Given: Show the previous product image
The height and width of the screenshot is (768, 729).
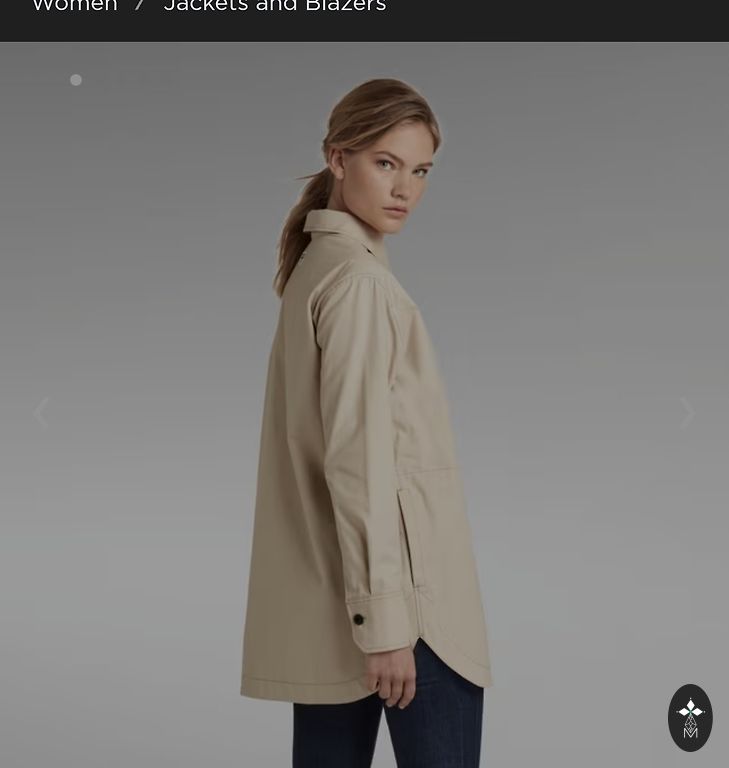Looking at the screenshot, I should [41, 412].
